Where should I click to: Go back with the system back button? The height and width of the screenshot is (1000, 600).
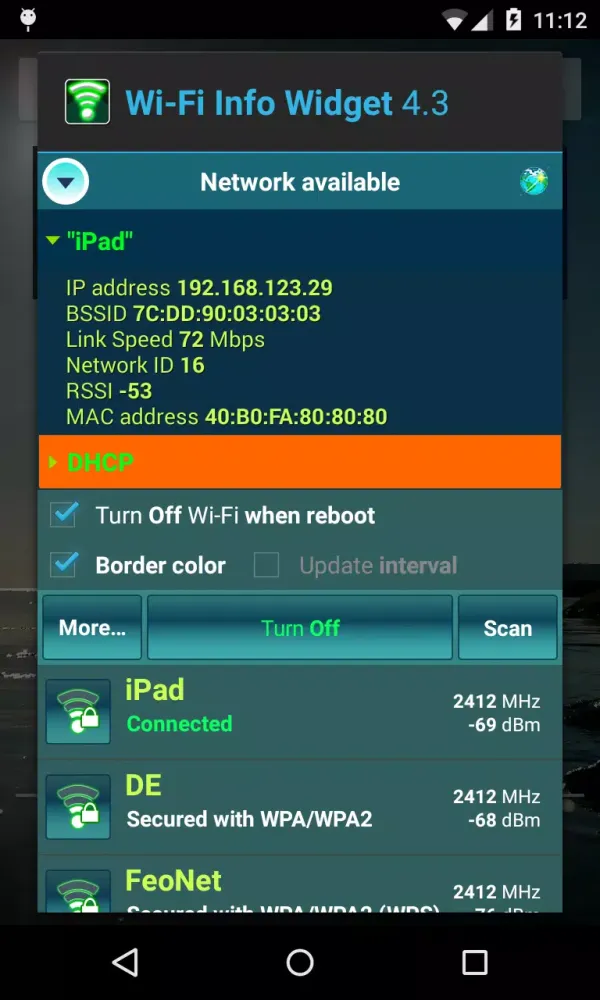point(125,962)
